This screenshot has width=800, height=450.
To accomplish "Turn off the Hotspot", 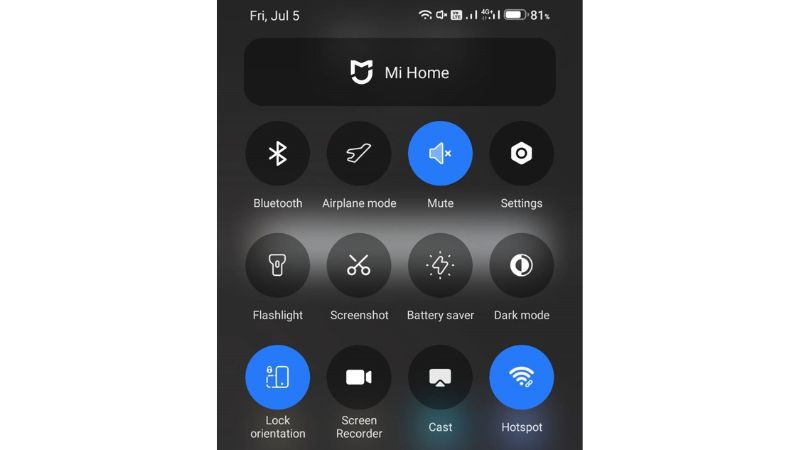I will [521, 377].
